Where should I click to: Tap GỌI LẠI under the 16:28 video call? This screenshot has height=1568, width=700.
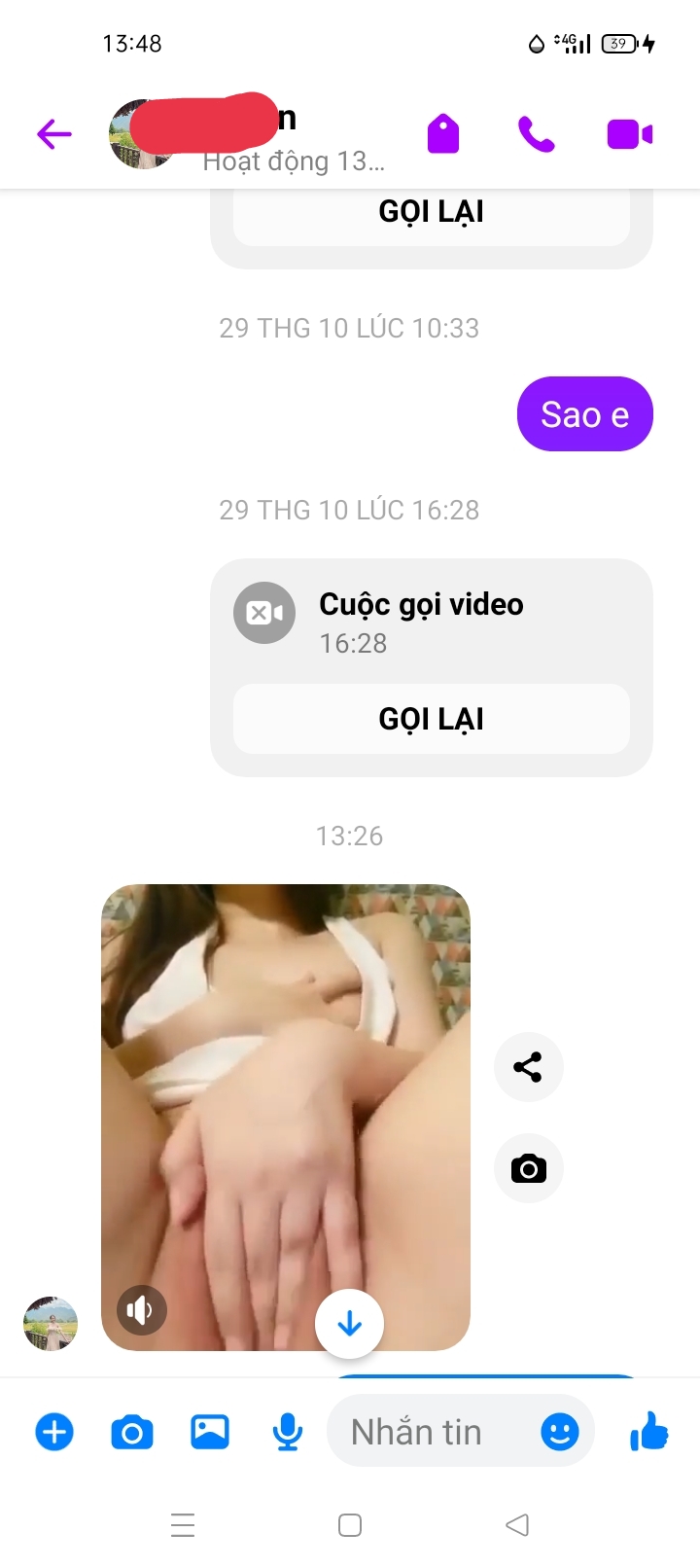pos(431,719)
